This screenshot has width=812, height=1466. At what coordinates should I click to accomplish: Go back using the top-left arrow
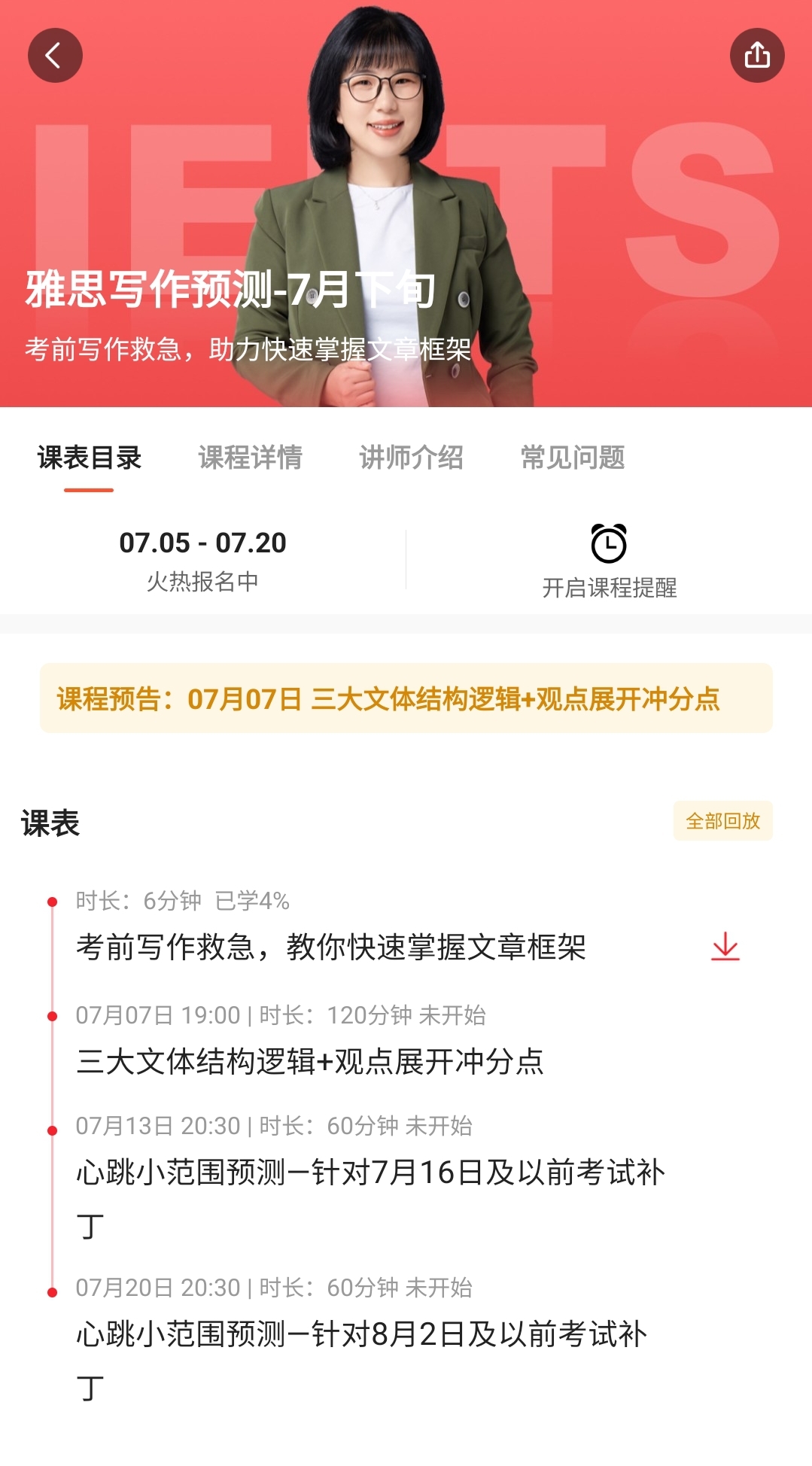click(55, 55)
